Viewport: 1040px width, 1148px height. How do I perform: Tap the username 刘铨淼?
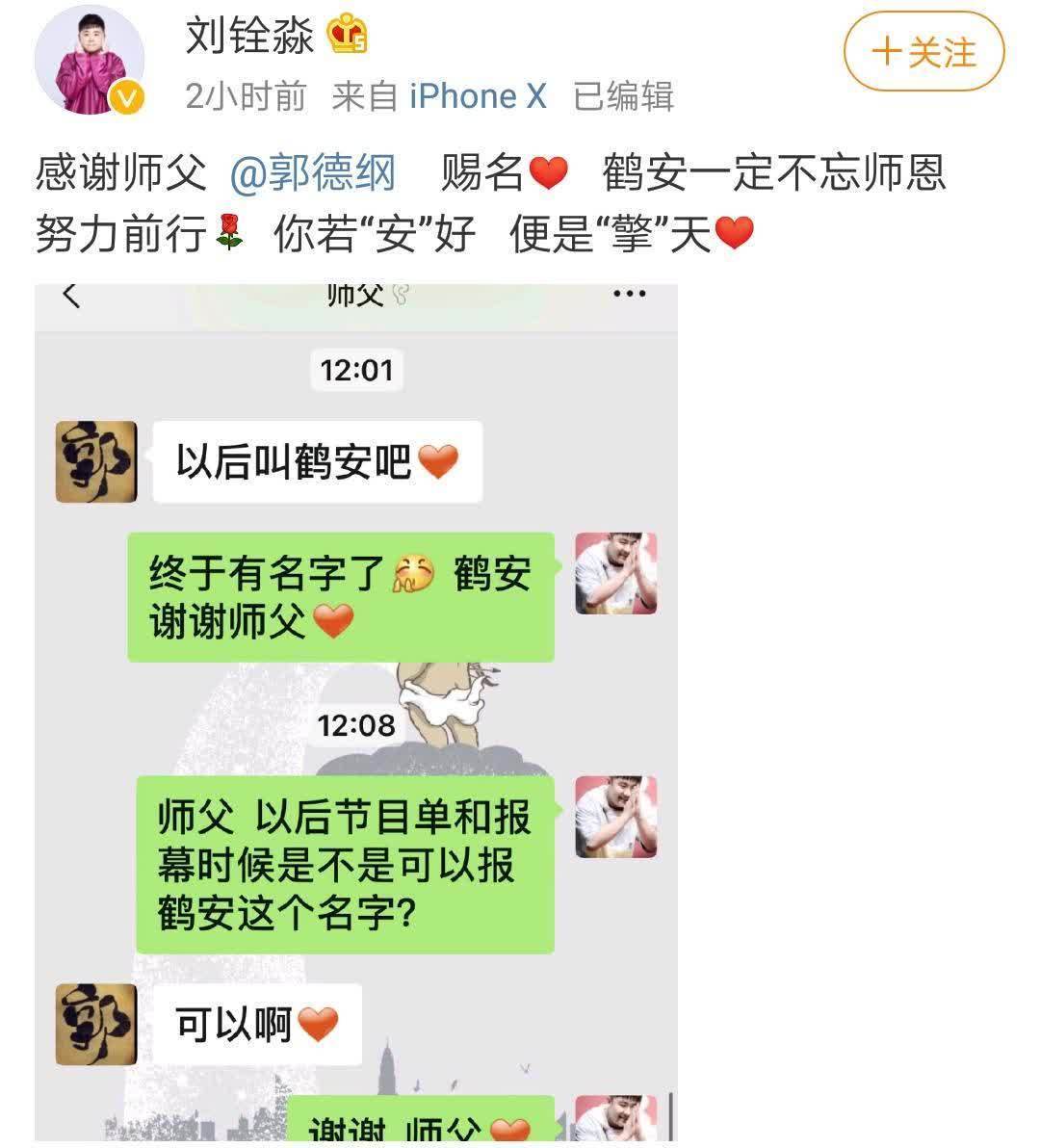249,37
